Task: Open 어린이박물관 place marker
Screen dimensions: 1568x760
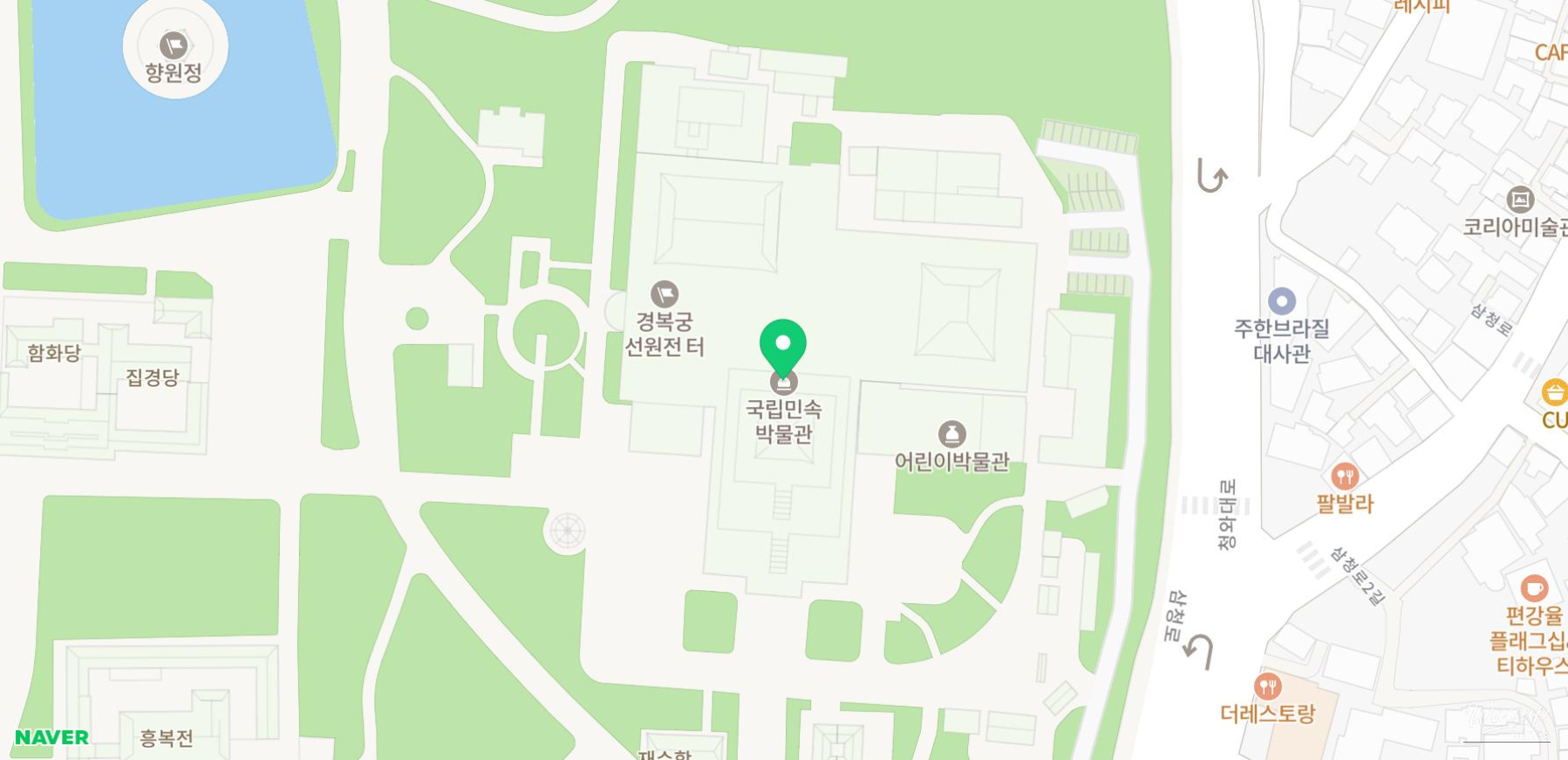Action: tap(951, 434)
